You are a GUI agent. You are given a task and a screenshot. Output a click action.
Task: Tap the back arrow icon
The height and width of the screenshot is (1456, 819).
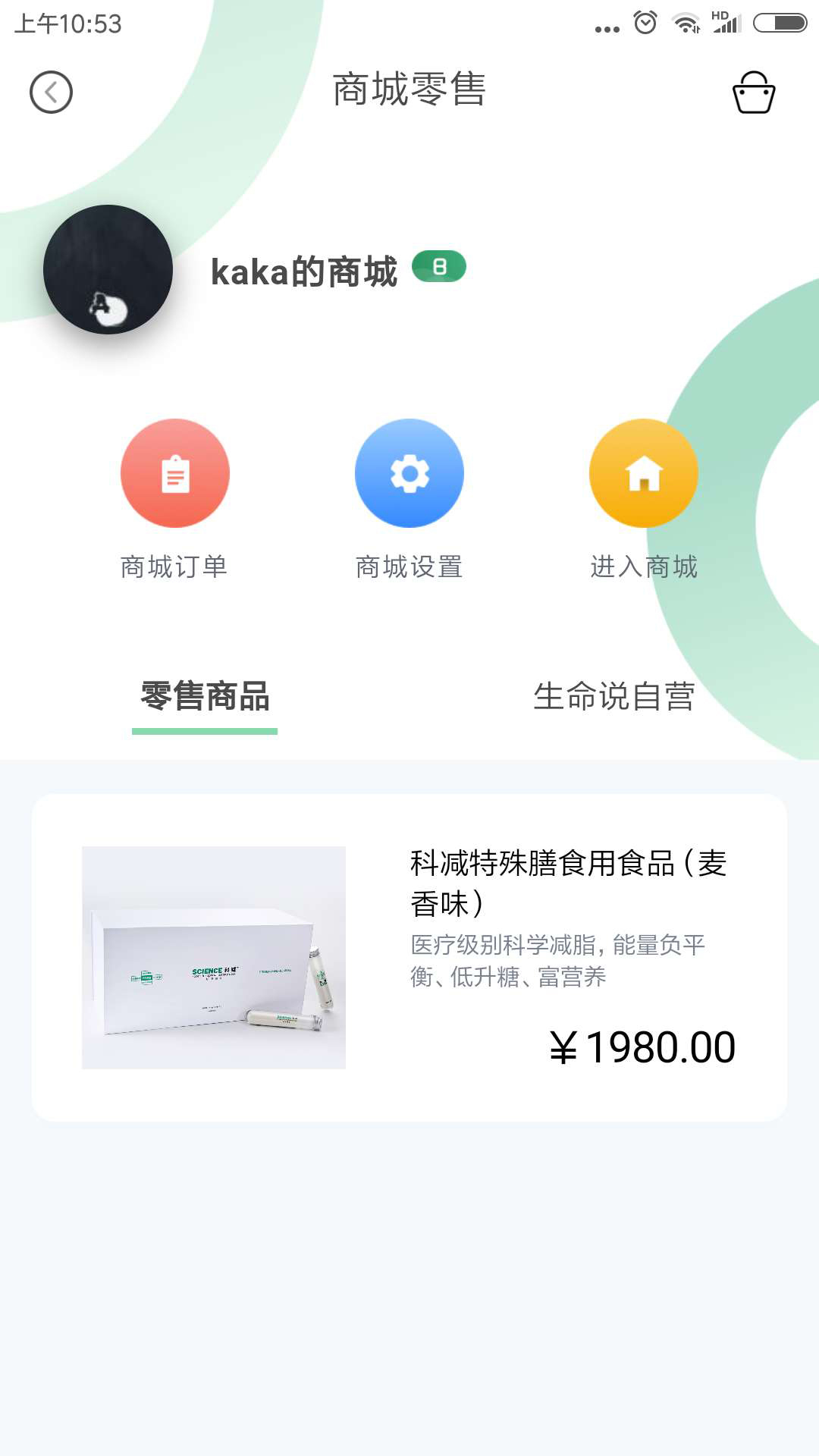pyautogui.click(x=52, y=91)
